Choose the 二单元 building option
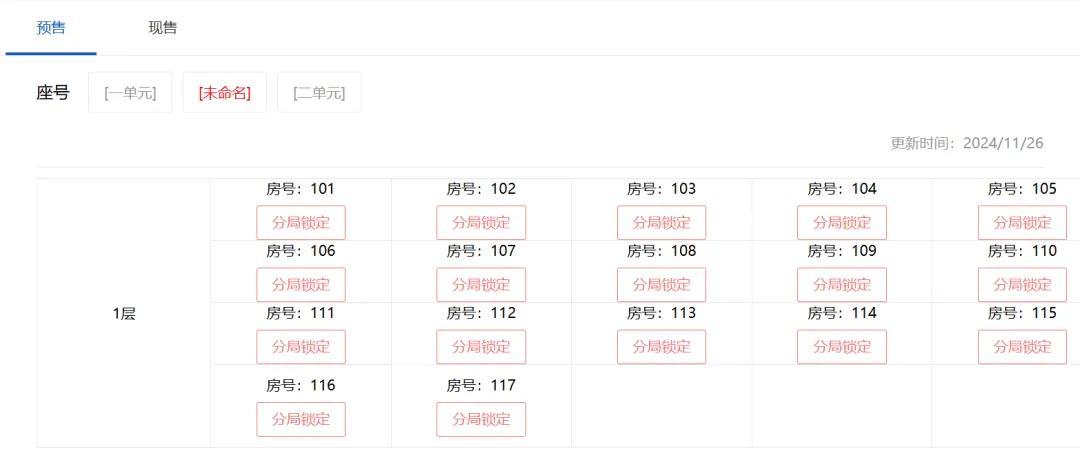The height and width of the screenshot is (458, 1080). tap(319, 93)
